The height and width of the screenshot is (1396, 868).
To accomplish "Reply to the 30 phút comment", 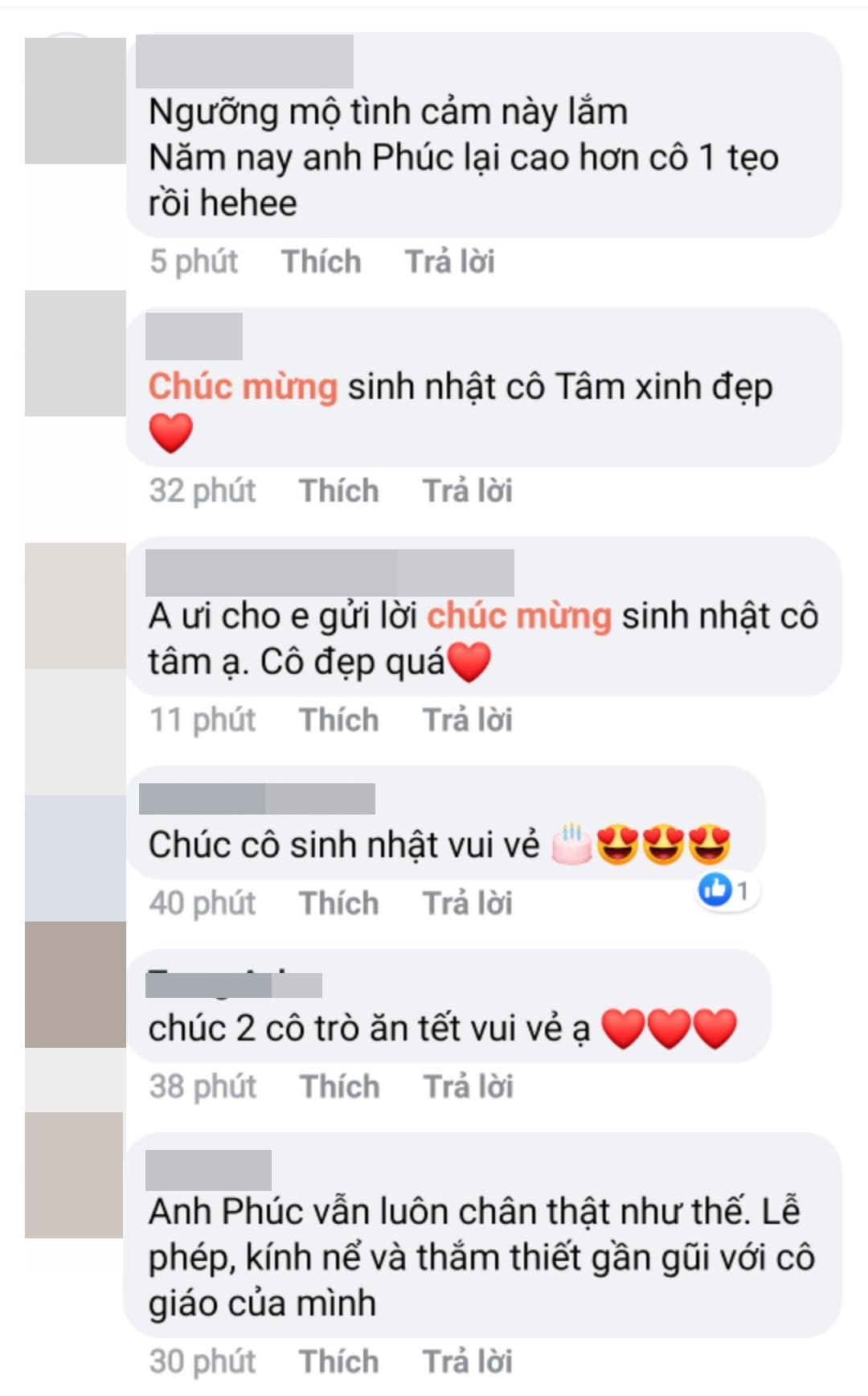I will point(467,1361).
